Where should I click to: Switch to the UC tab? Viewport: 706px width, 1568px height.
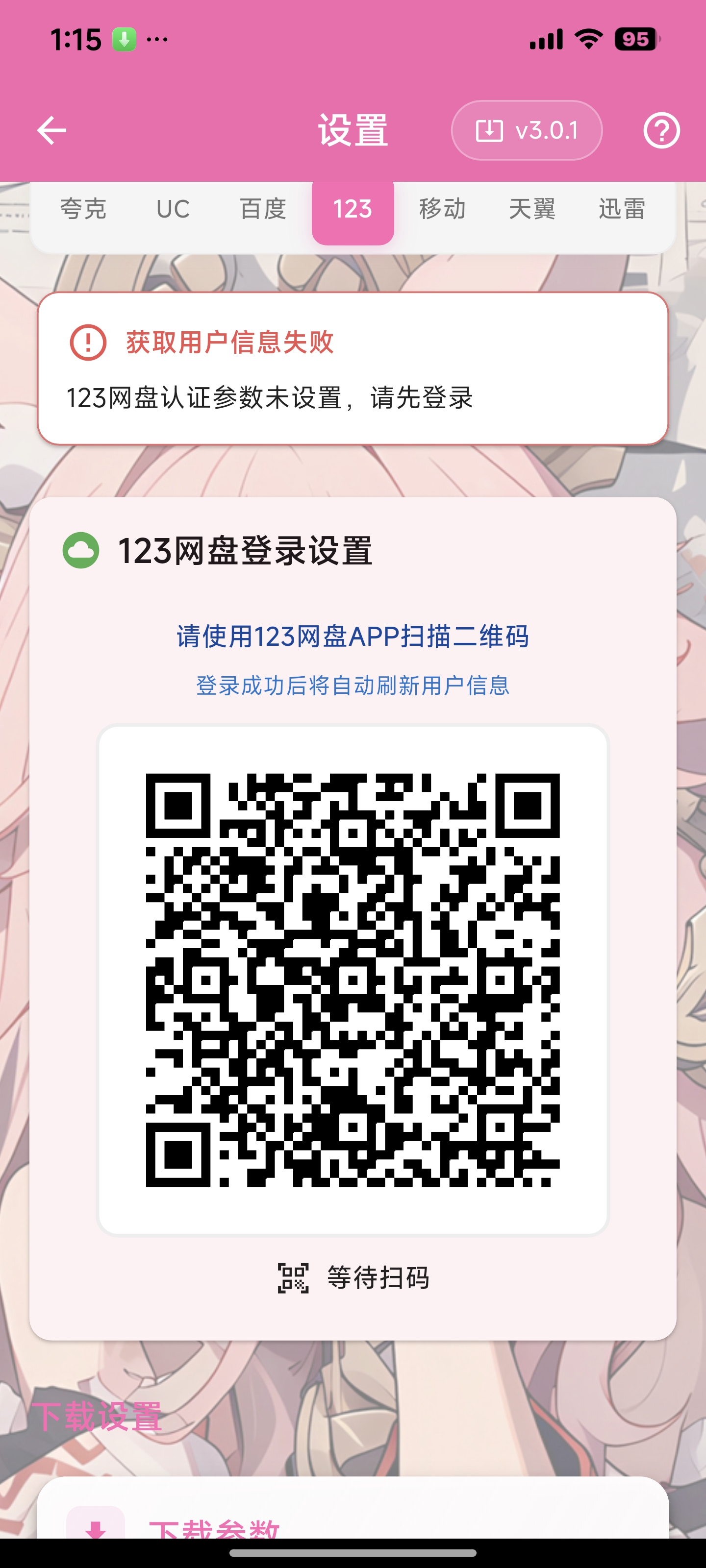tap(173, 209)
